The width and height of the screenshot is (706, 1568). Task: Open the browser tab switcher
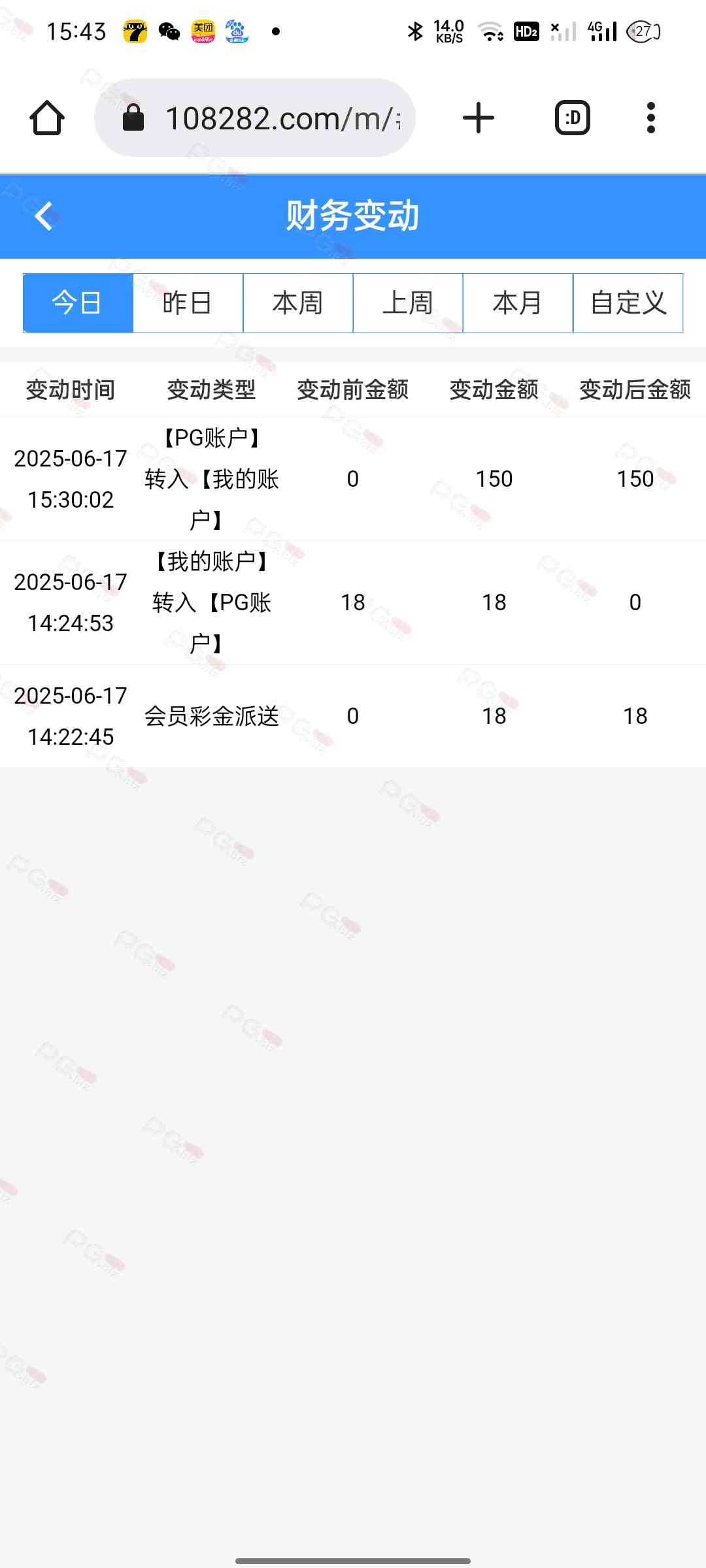pyautogui.click(x=573, y=118)
